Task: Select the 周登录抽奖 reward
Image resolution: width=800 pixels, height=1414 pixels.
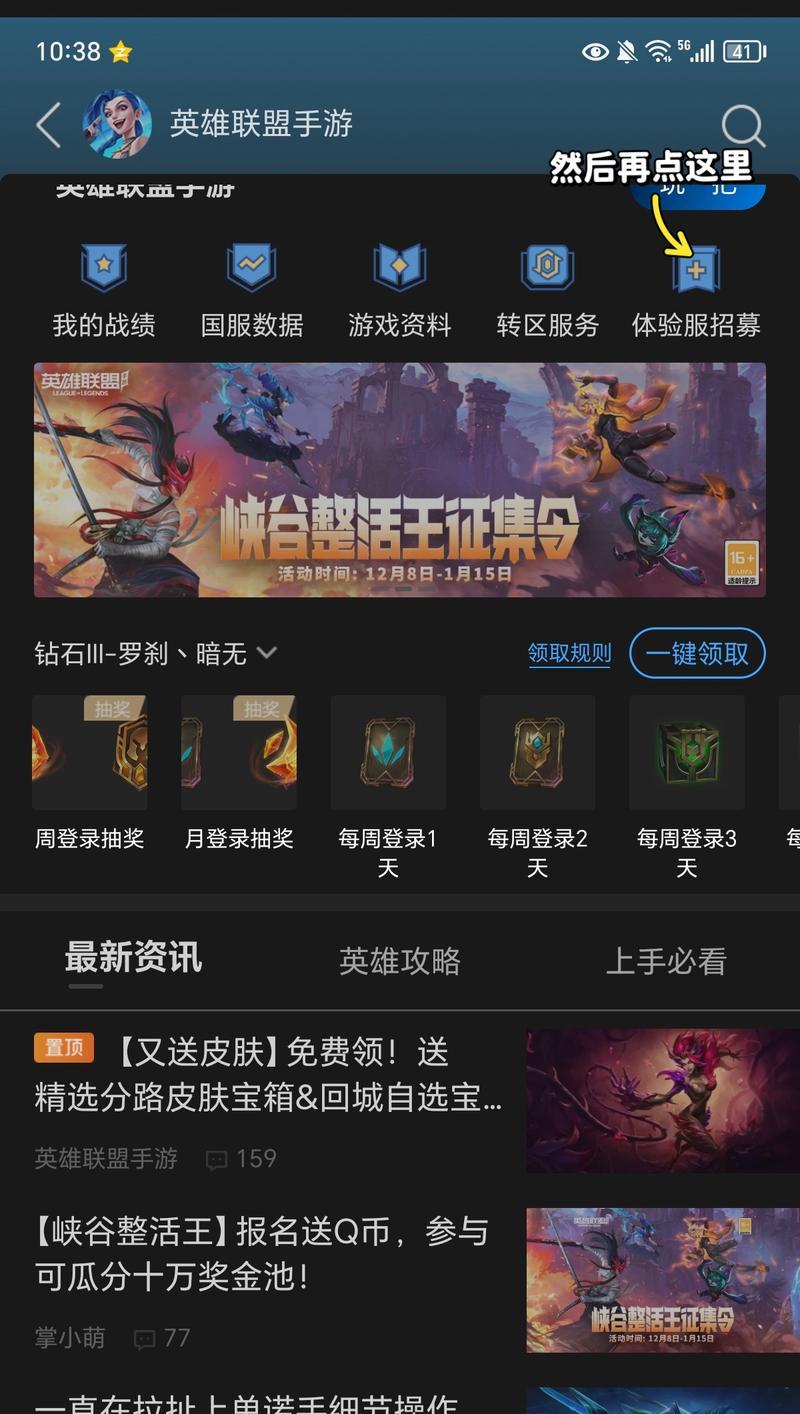Action: (x=90, y=772)
